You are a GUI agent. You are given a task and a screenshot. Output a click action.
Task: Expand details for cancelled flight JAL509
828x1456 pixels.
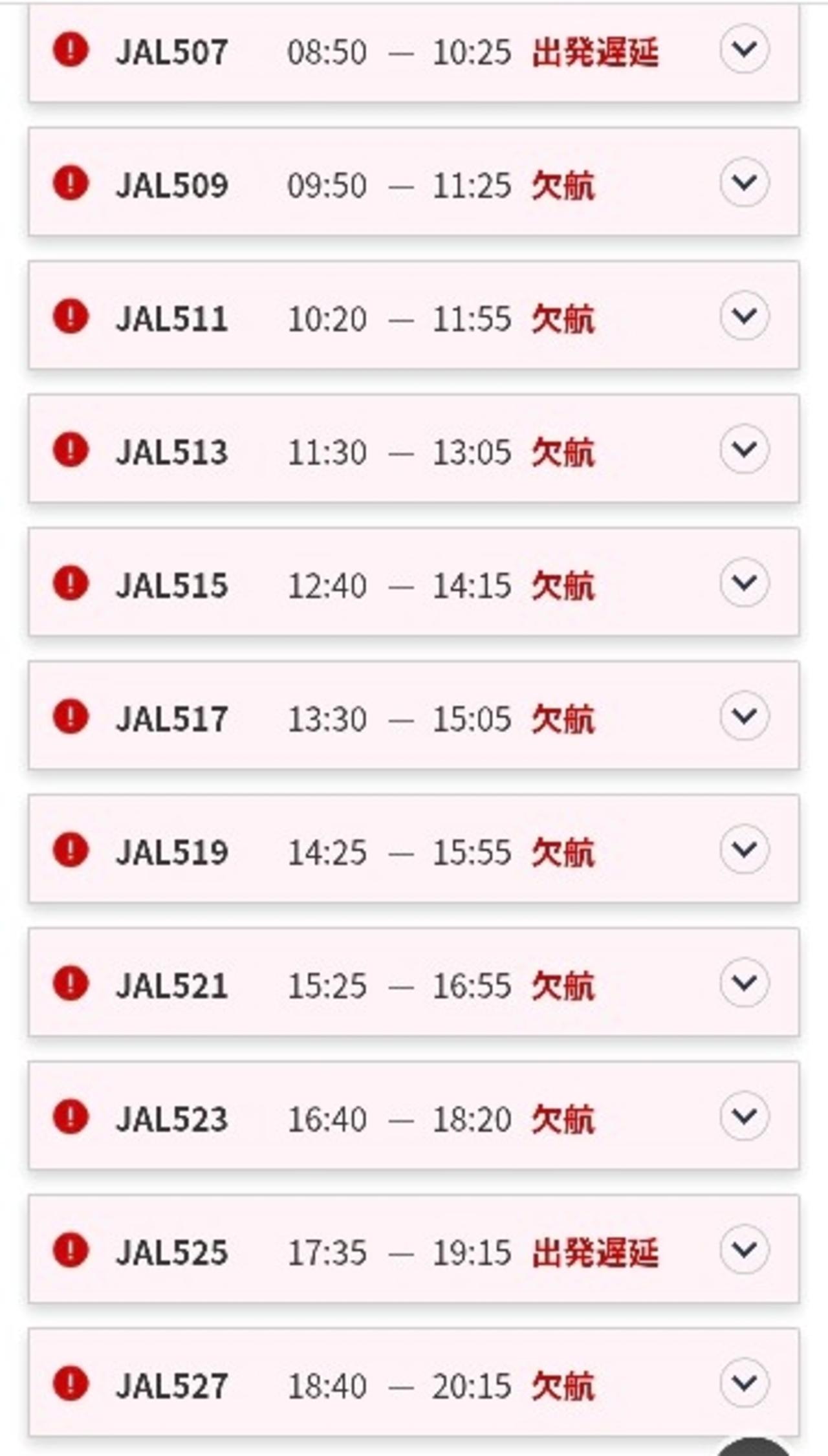pyautogui.click(x=744, y=182)
